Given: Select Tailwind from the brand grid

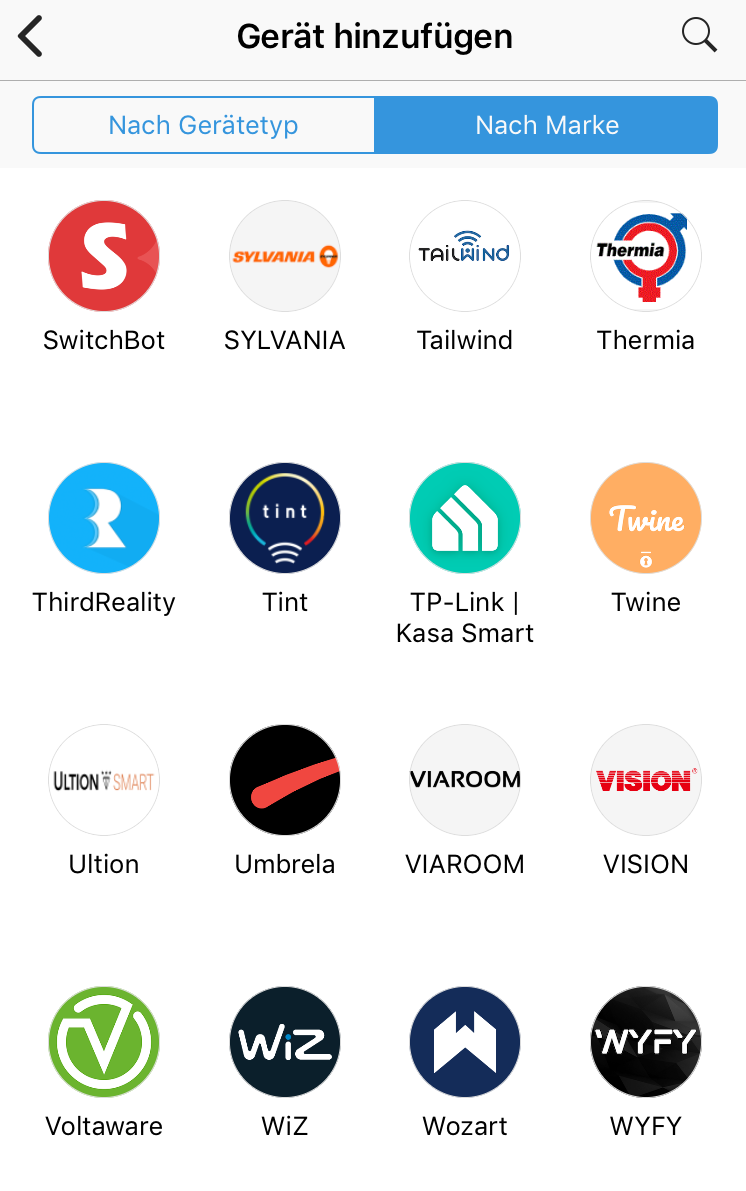Looking at the screenshot, I should 465,256.
